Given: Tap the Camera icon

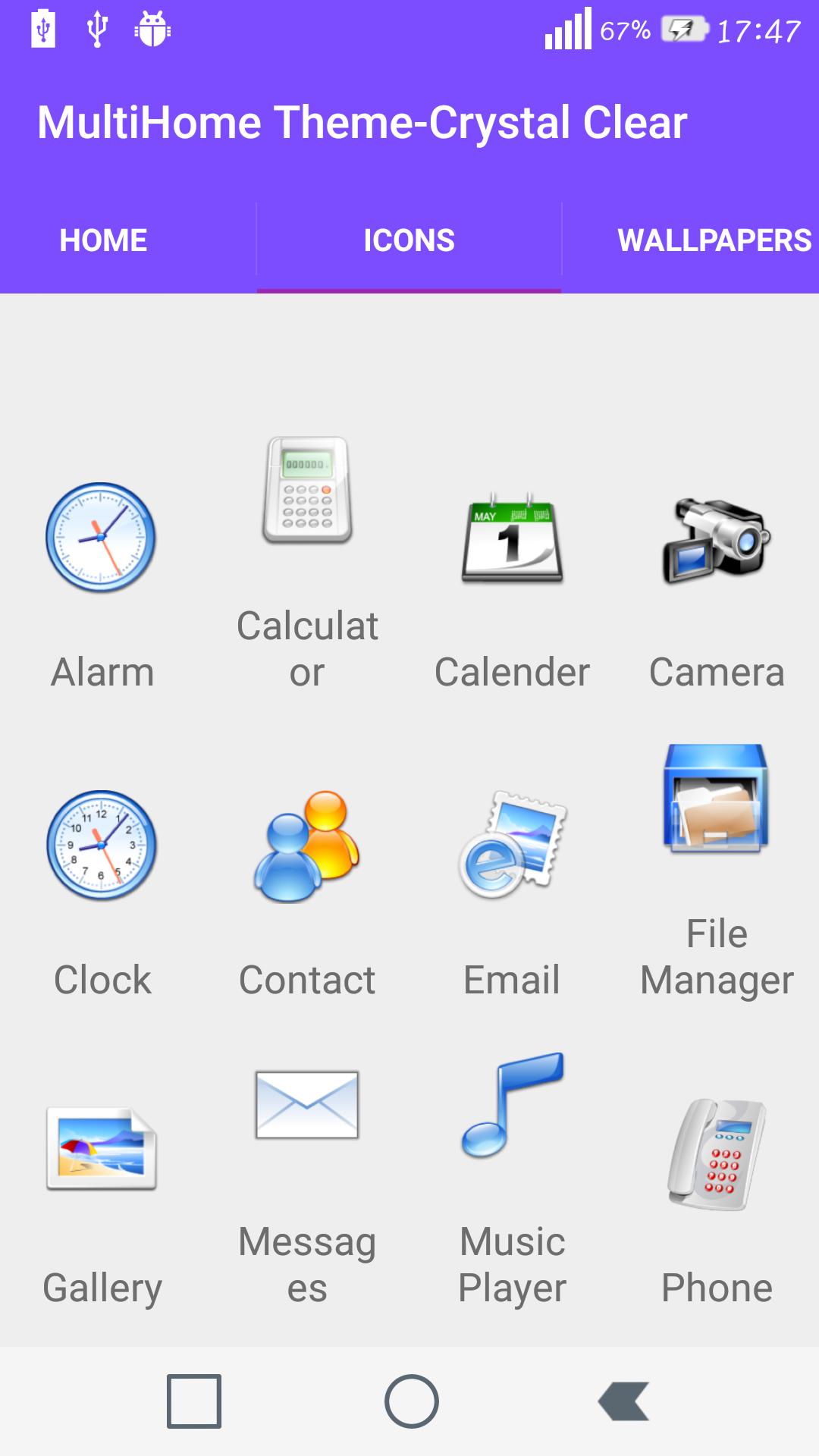Looking at the screenshot, I should [x=717, y=539].
